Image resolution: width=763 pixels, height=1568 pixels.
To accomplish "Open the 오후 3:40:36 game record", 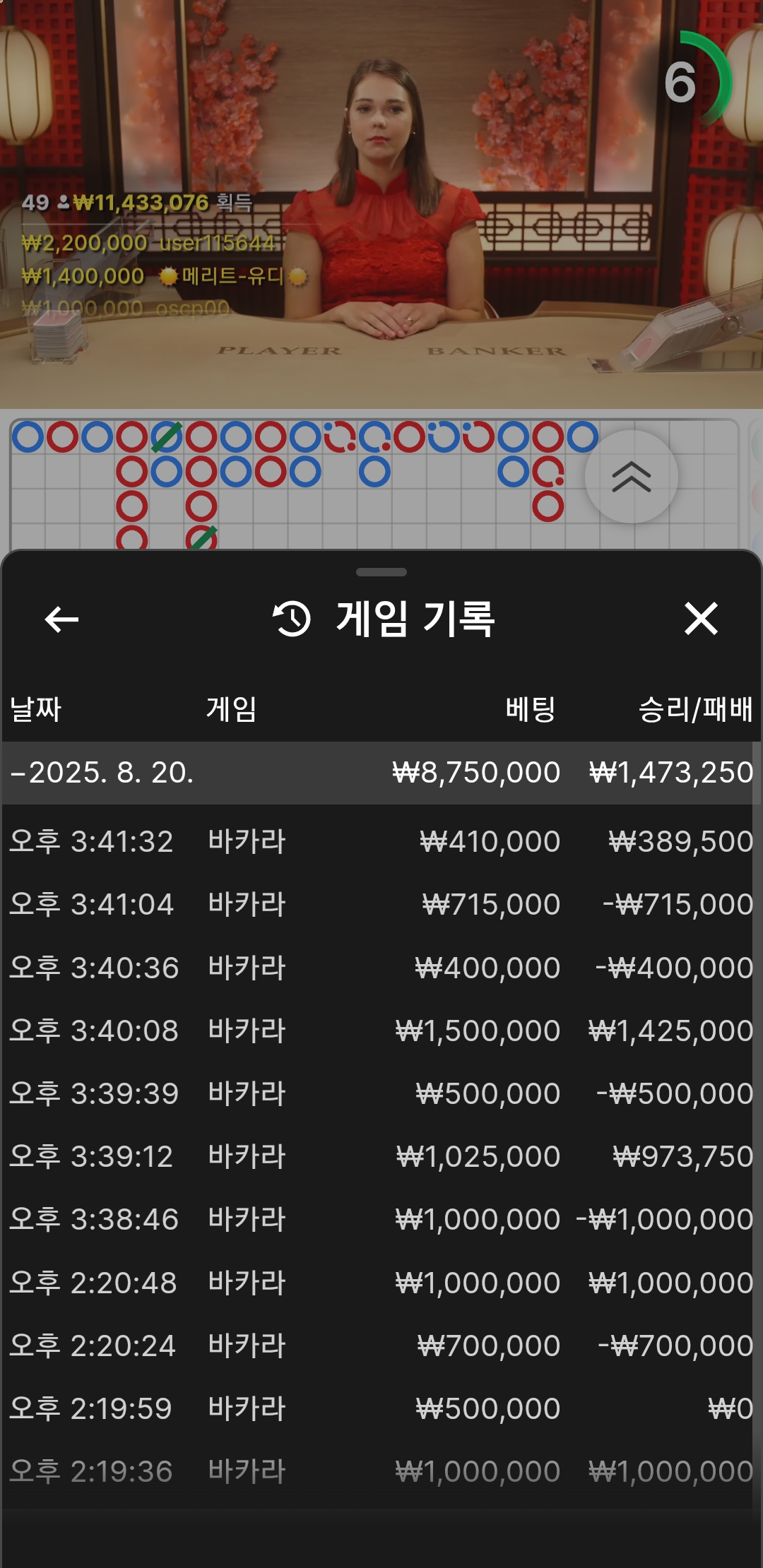I will pyautogui.click(x=381, y=968).
